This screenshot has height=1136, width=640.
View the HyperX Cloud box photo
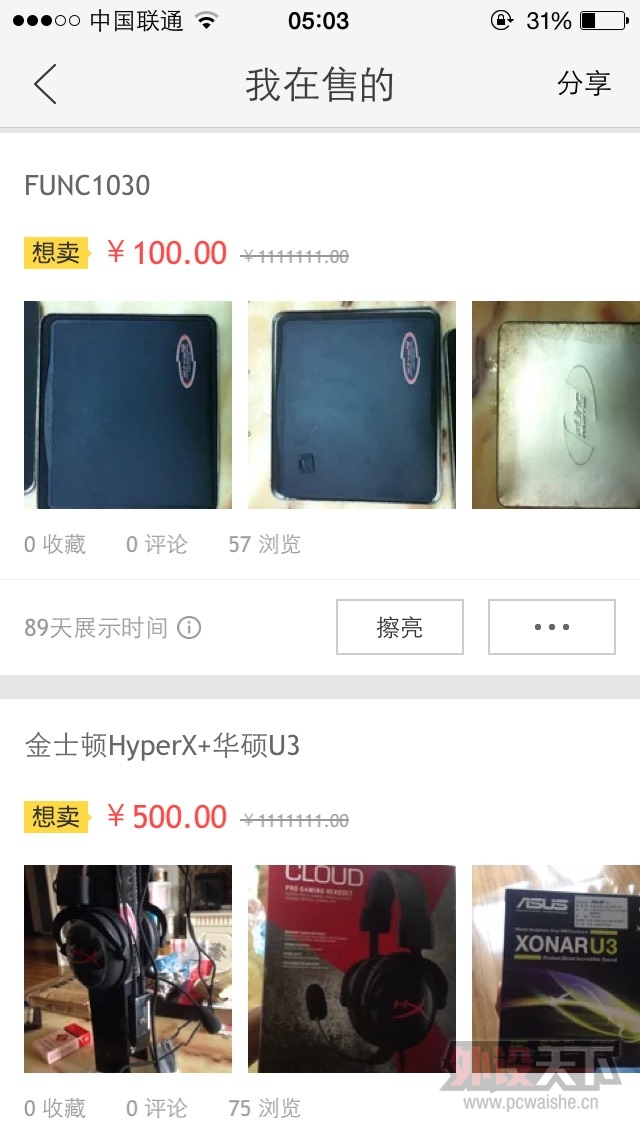tap(352, 968)
